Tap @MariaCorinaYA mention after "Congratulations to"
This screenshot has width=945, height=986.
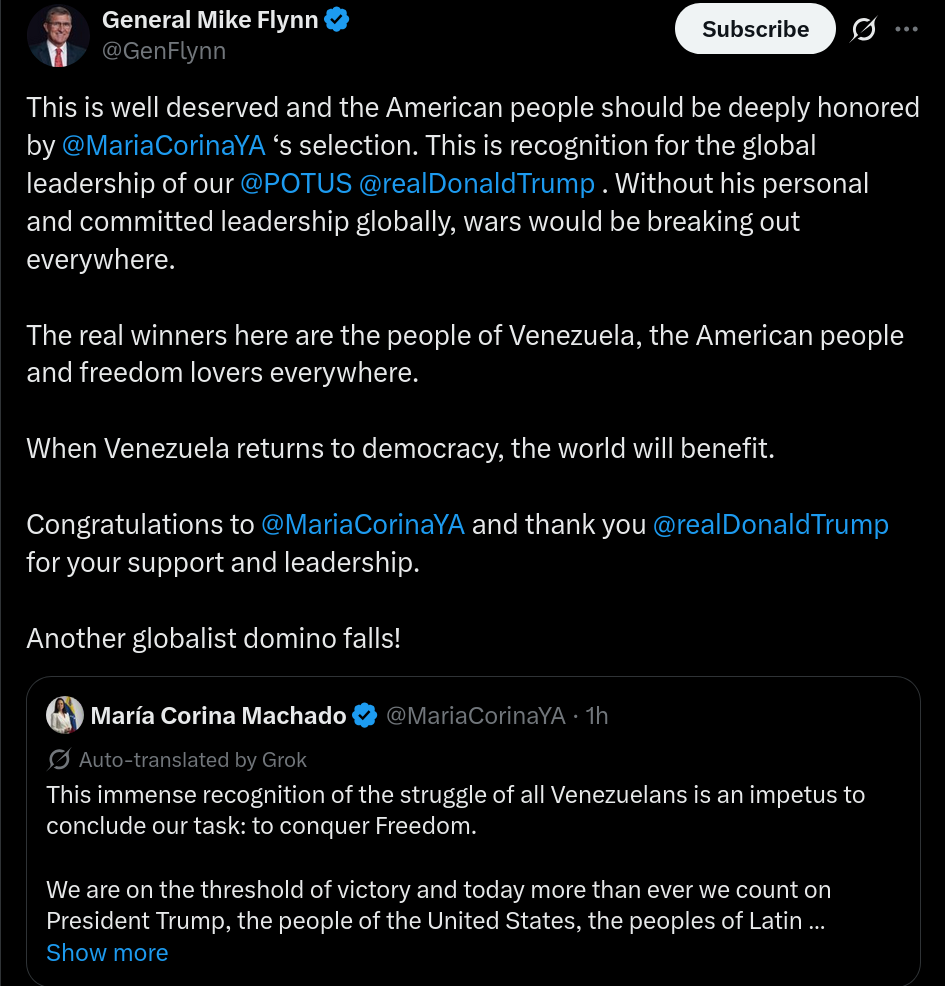362,524
